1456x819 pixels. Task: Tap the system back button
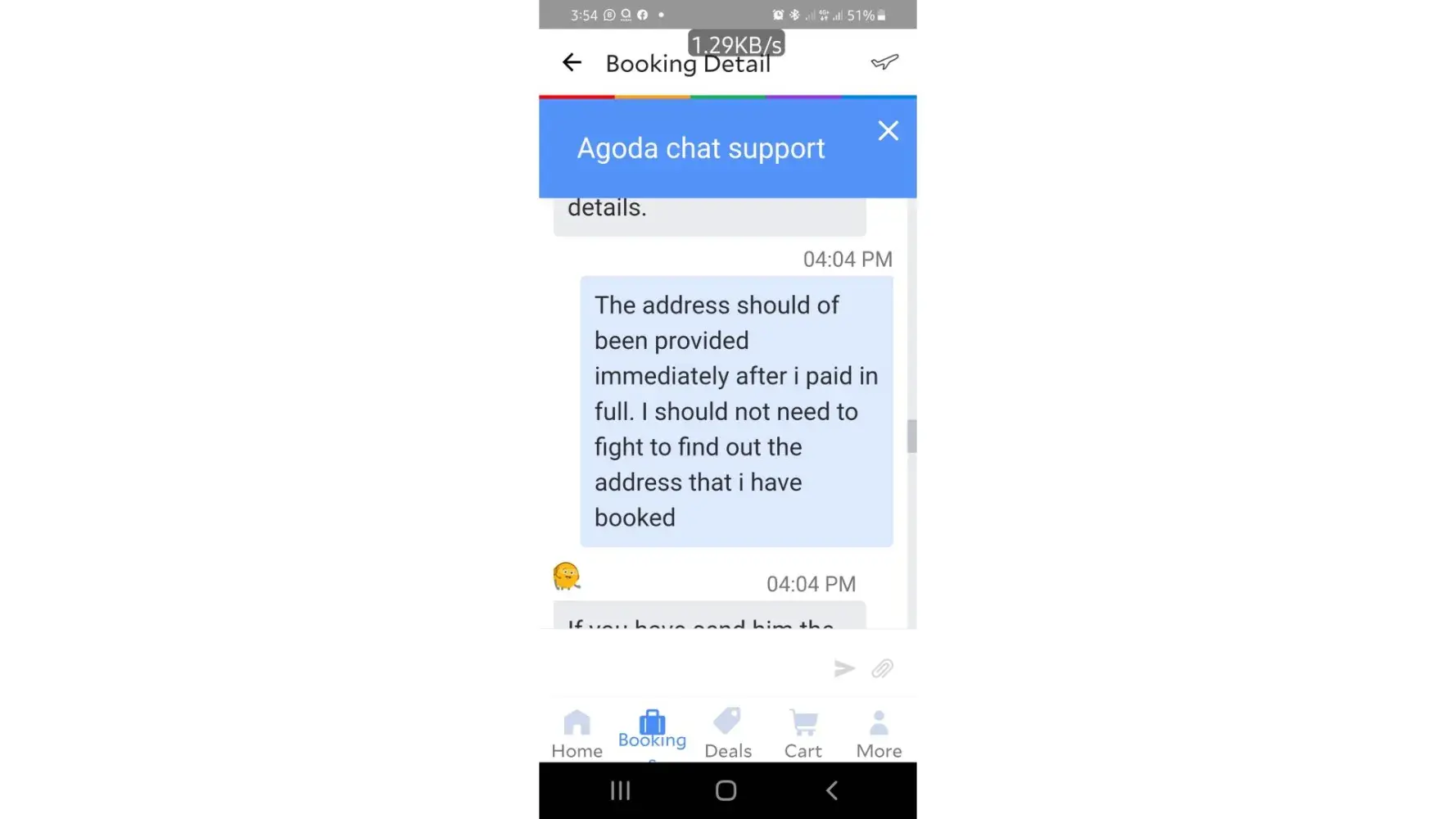(831, 790)
